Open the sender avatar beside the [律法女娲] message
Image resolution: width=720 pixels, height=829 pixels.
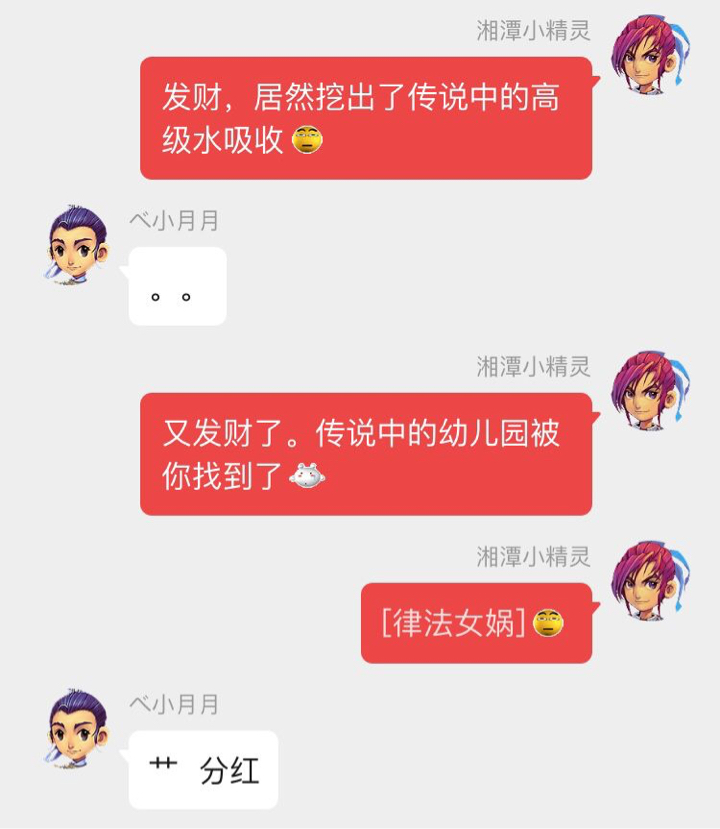650,580
